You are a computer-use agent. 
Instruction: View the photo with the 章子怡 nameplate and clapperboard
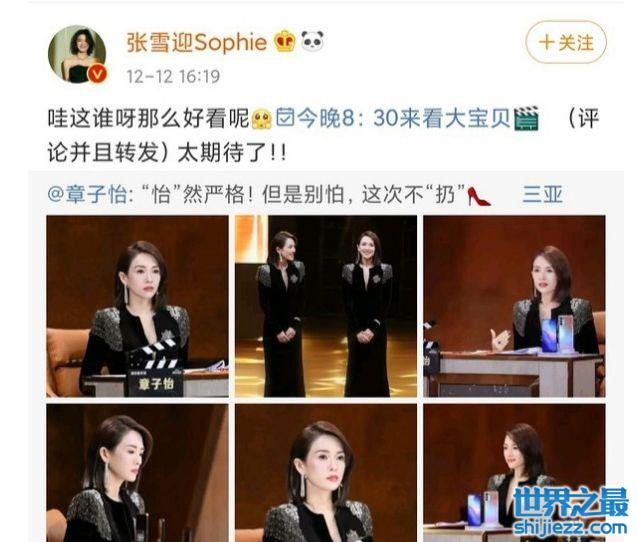coord(137,306)
